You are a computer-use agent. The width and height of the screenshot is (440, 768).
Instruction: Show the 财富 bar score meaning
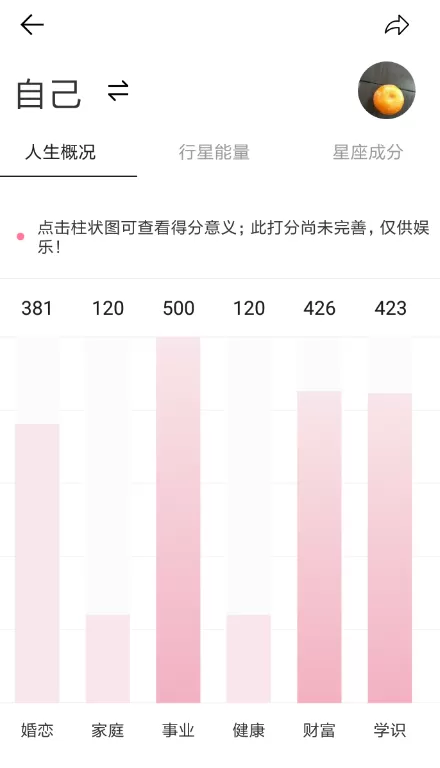coord(319,547)
